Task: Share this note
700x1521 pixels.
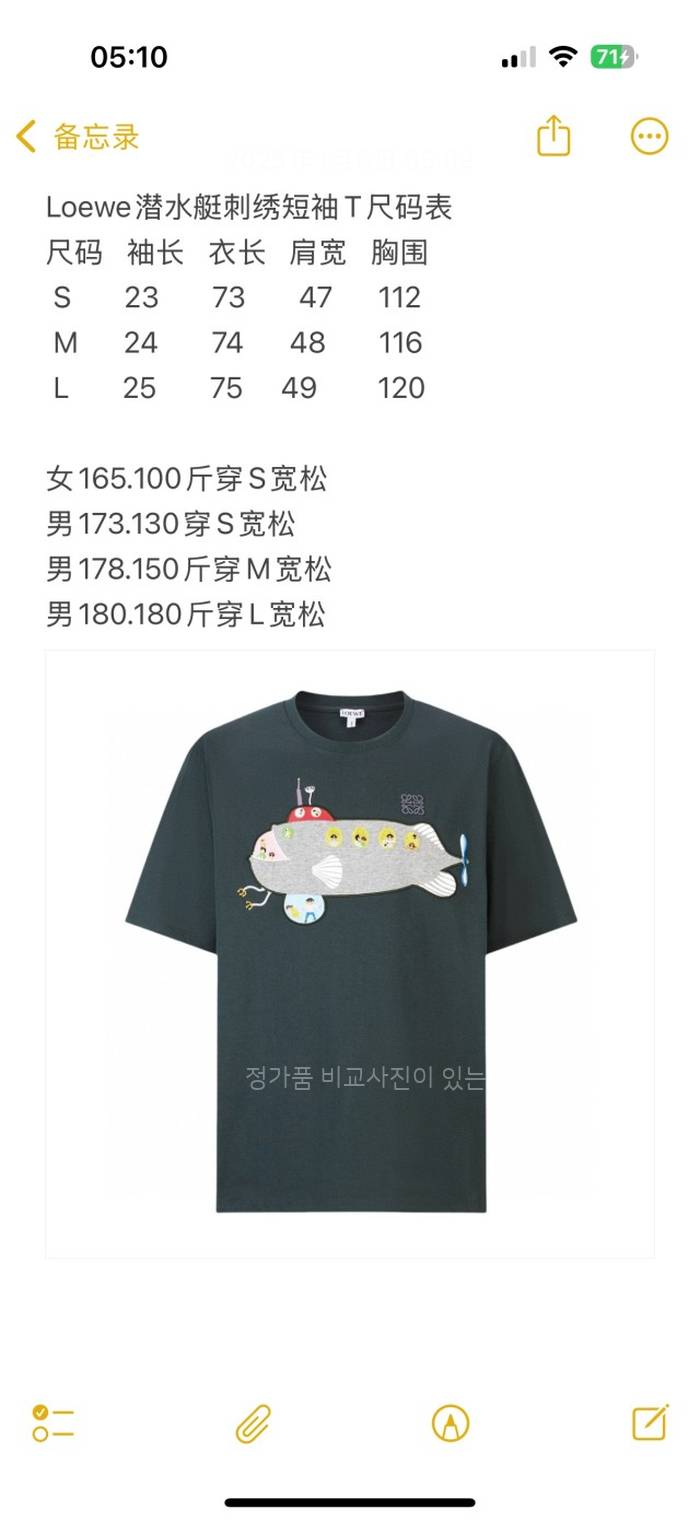Action: (553, 136)
